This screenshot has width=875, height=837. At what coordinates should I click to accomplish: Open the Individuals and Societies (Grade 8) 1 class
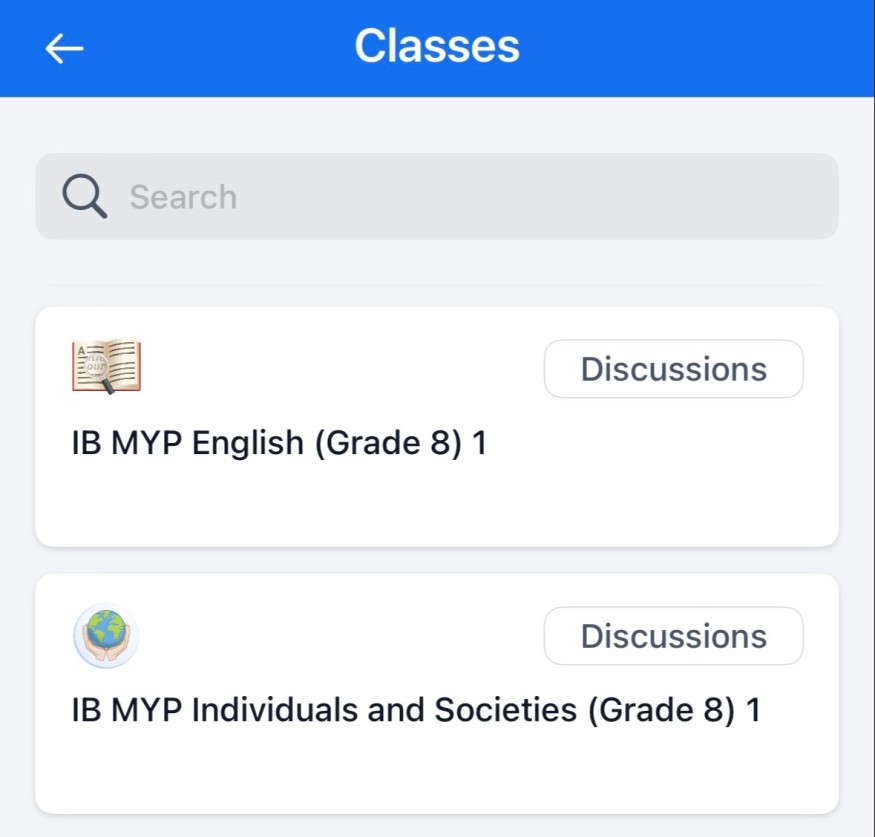pos(416,710)
